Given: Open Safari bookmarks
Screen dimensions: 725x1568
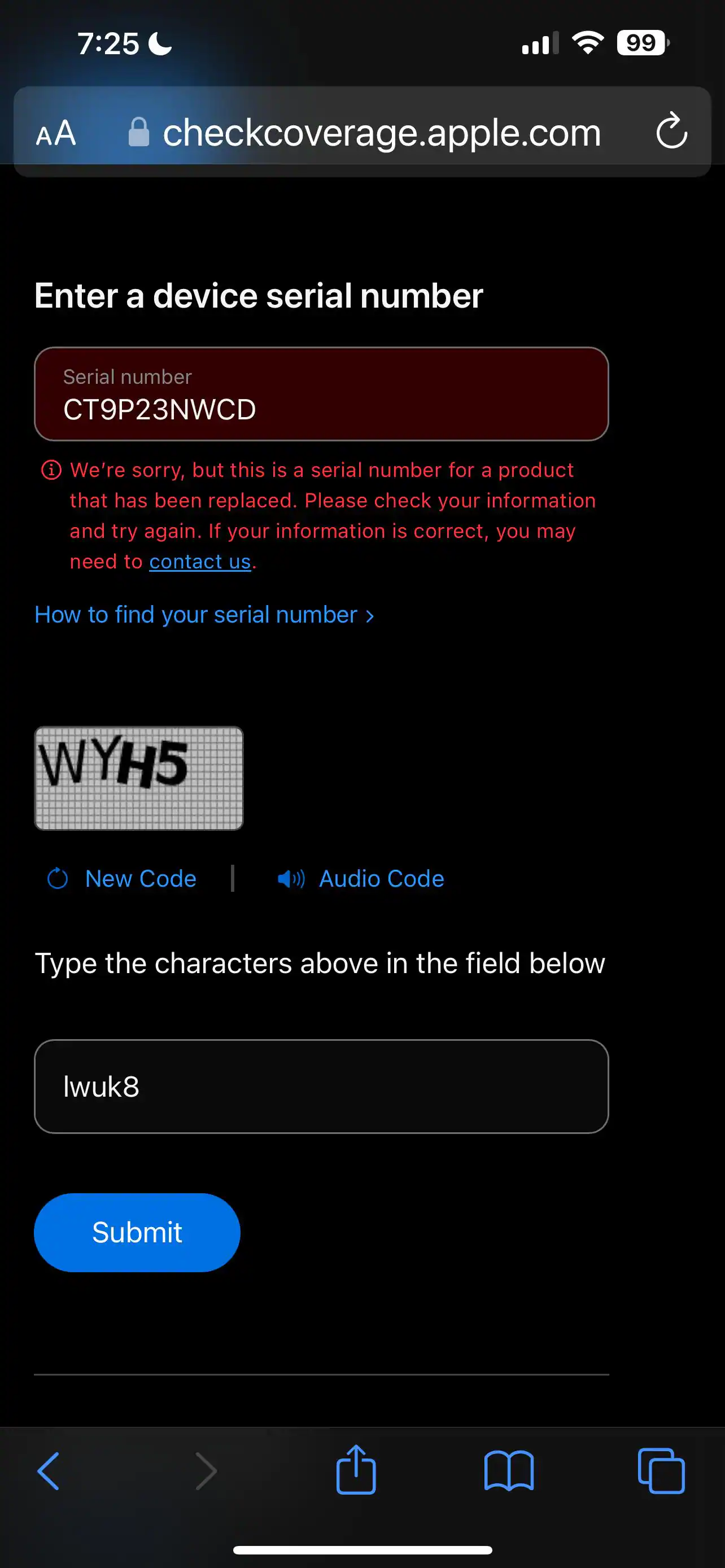Looking at the screenshot, I should [510, 1472].
